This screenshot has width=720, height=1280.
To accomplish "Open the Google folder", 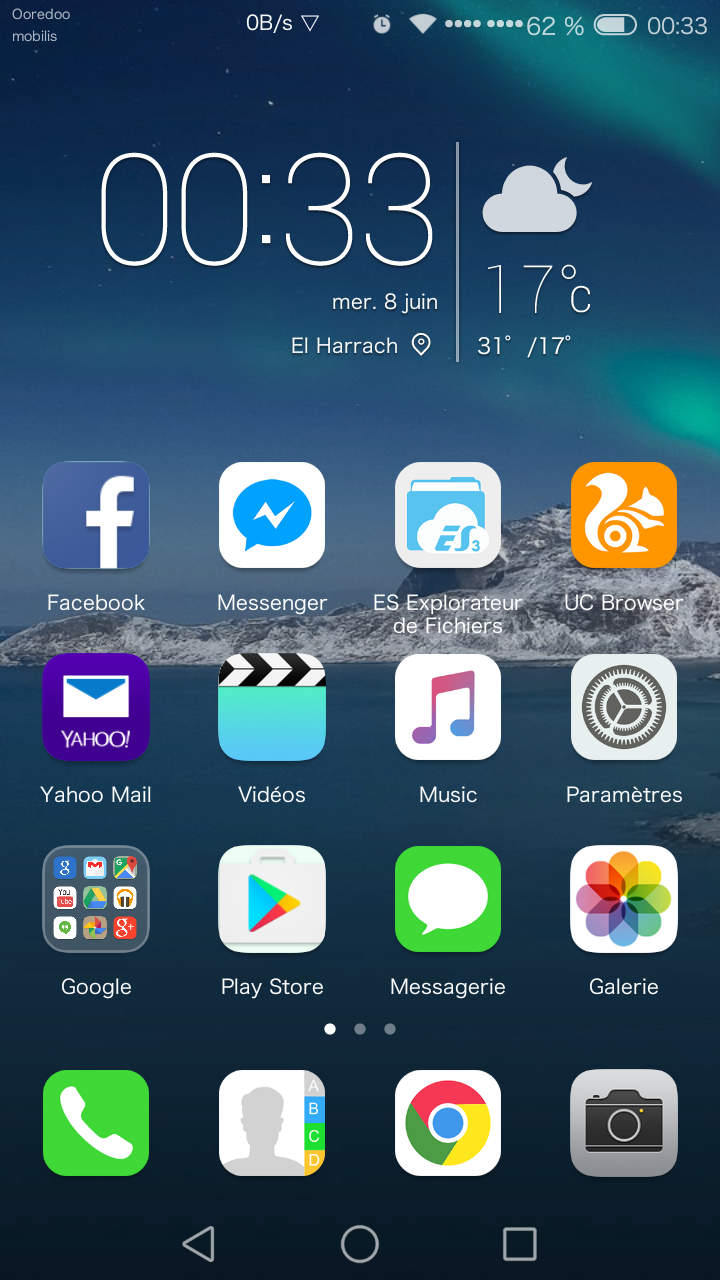I will pyautogui.click(x=96, y=899).
